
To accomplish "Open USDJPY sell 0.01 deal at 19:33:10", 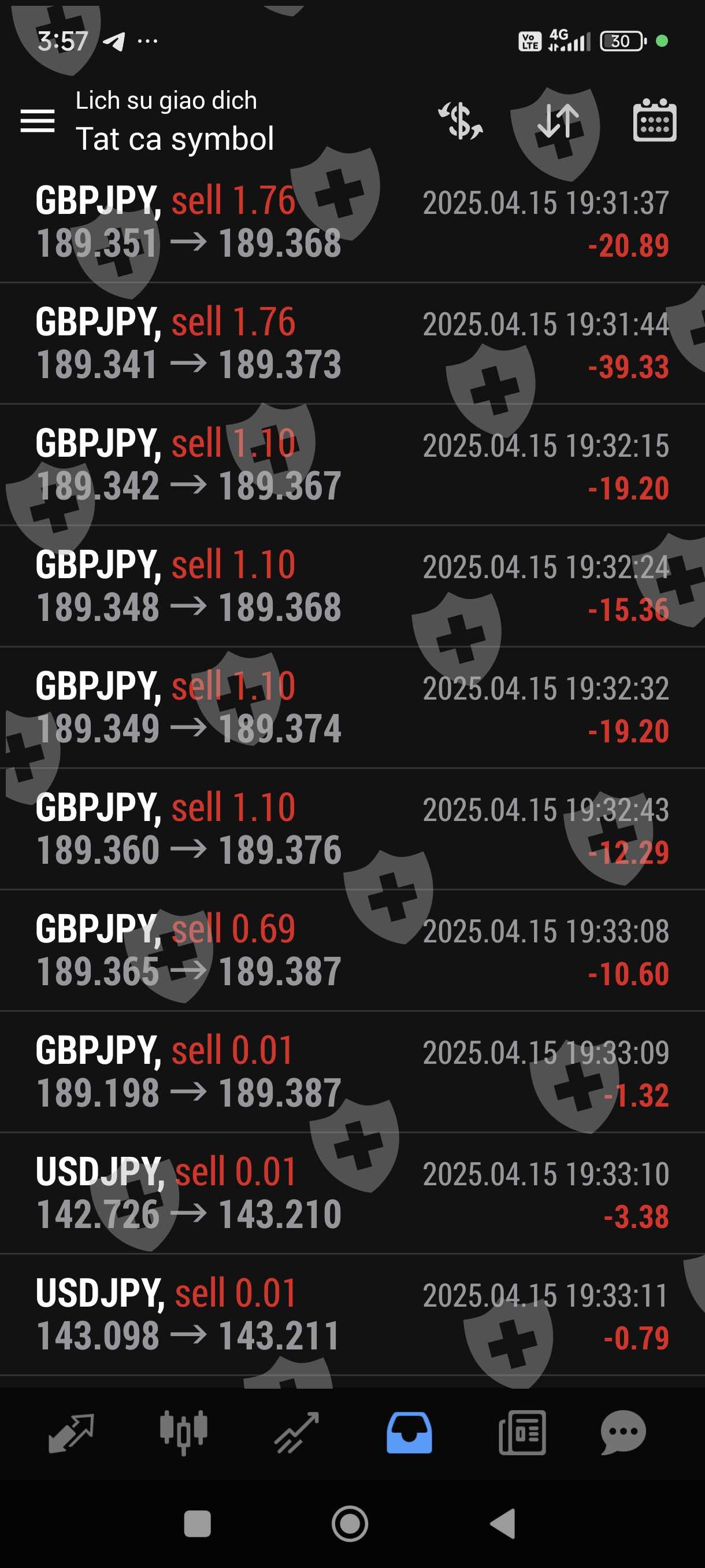I will click(352, 1193).
